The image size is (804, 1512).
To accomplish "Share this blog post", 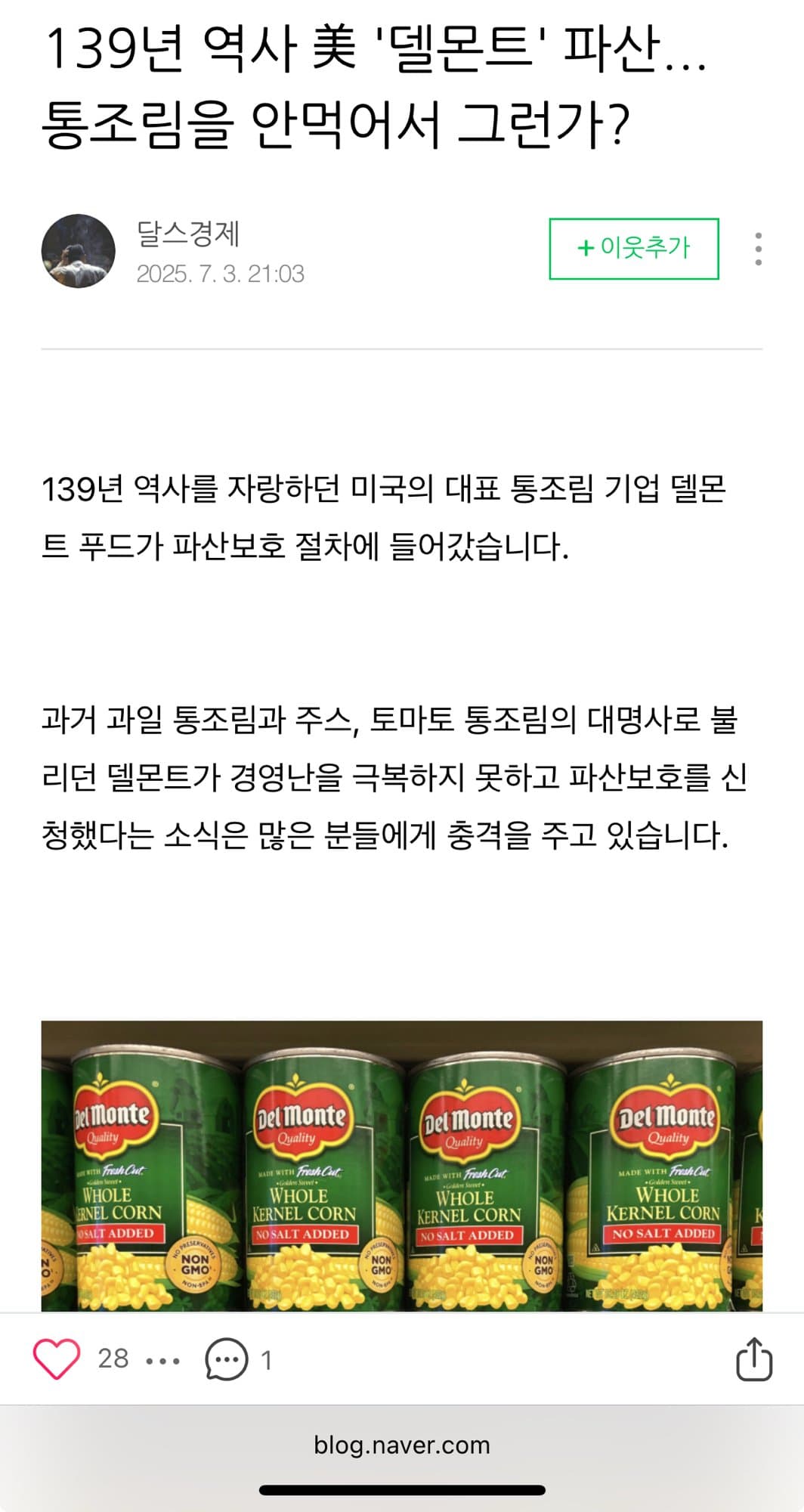I will click(753, 1359).
